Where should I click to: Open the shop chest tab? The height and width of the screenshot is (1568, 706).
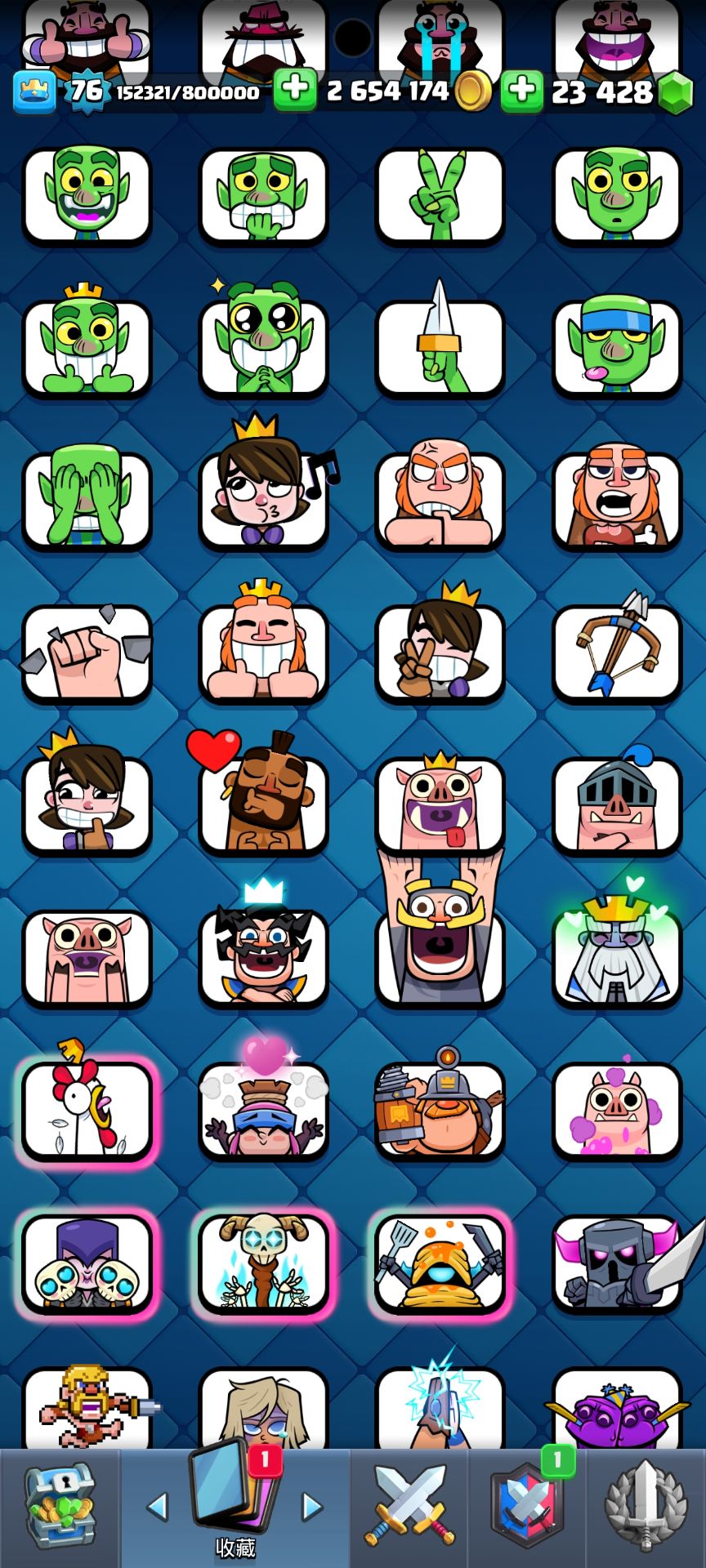(60, 1507)
